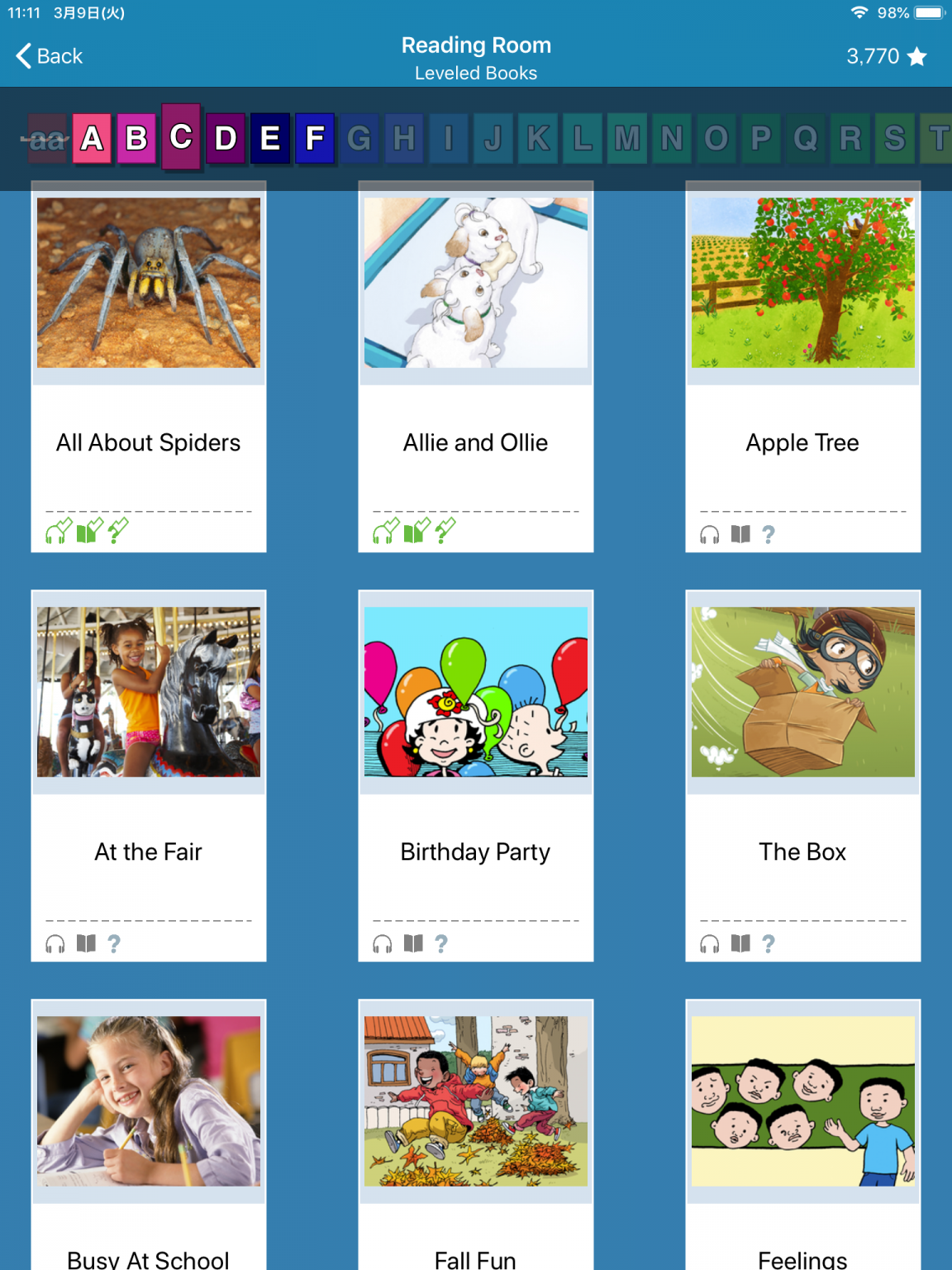Select level D books
This screenshot has height=1270, width=952.
[x=226, y=138]
